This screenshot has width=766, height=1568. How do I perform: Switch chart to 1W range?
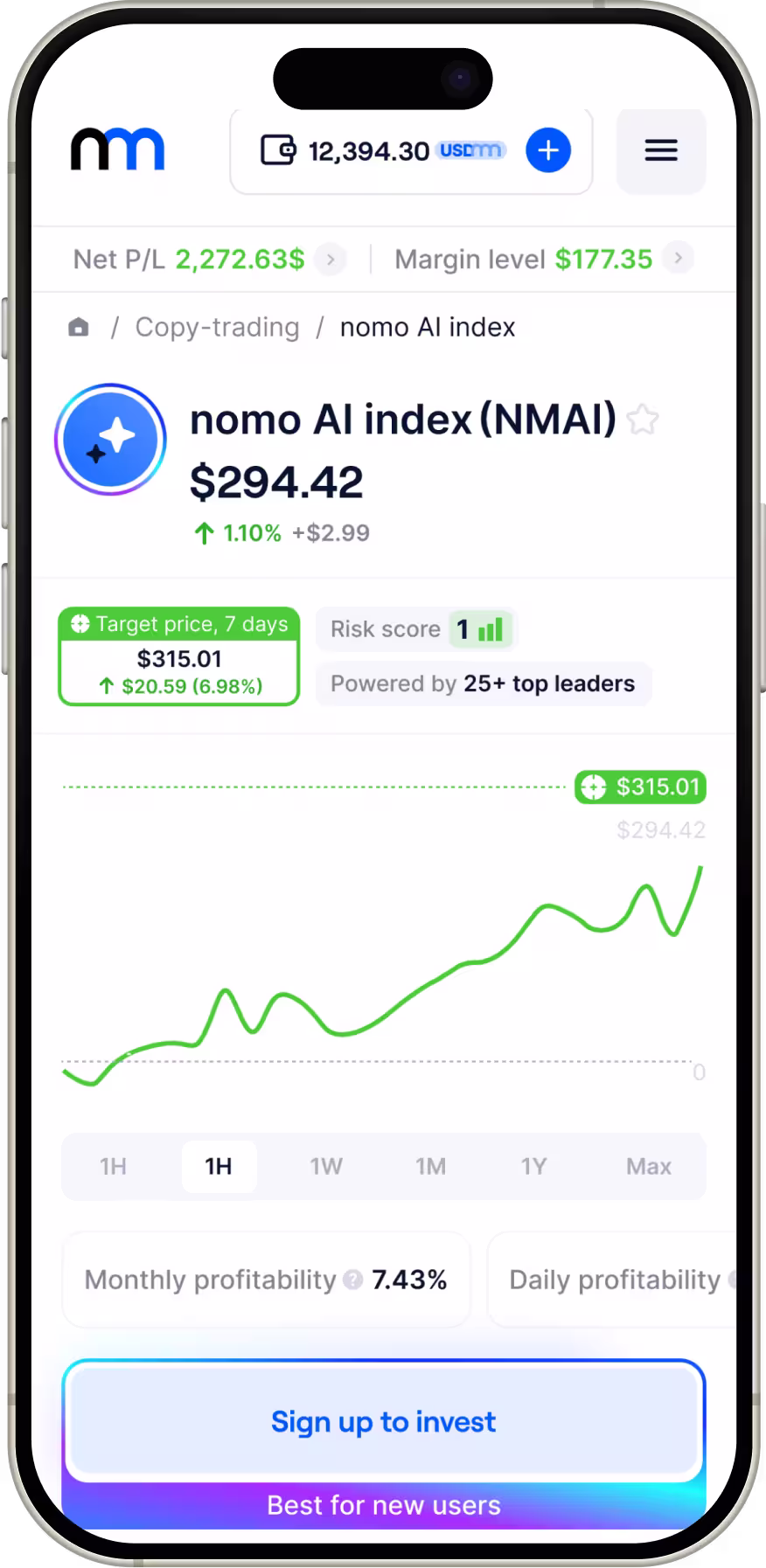(x=326, y=1167)
